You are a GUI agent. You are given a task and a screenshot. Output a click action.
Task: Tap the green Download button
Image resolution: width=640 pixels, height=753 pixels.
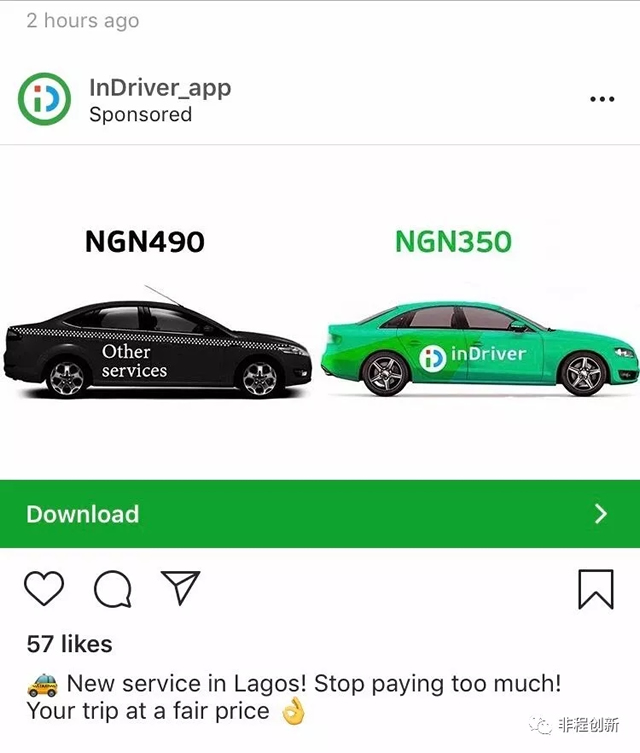pyautogui.click(x=320, y=514)
